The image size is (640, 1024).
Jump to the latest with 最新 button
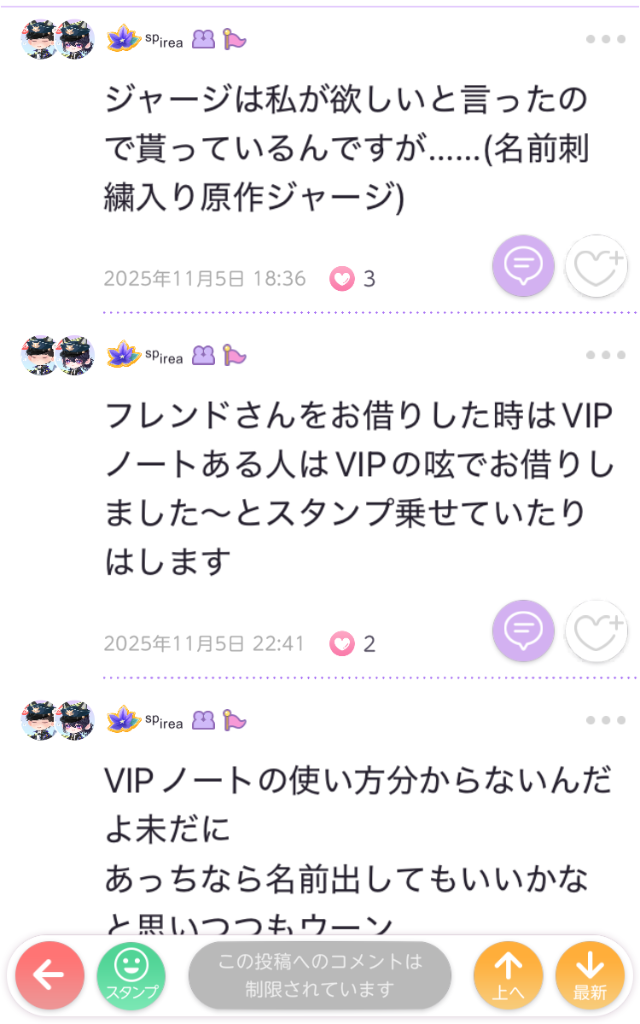(590, 977)
